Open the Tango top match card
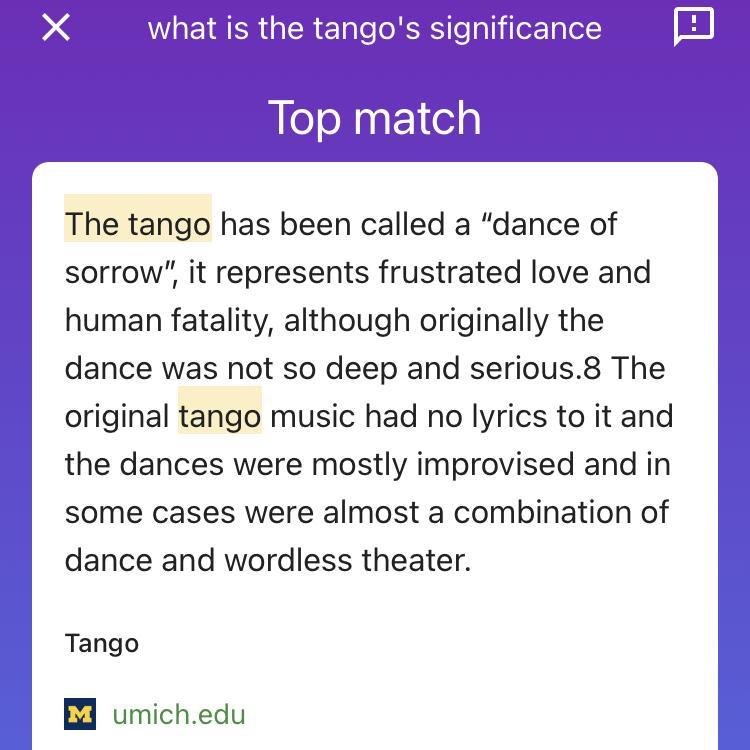The width and height of the screenshot is (750, 750). (x=375, y=456)
